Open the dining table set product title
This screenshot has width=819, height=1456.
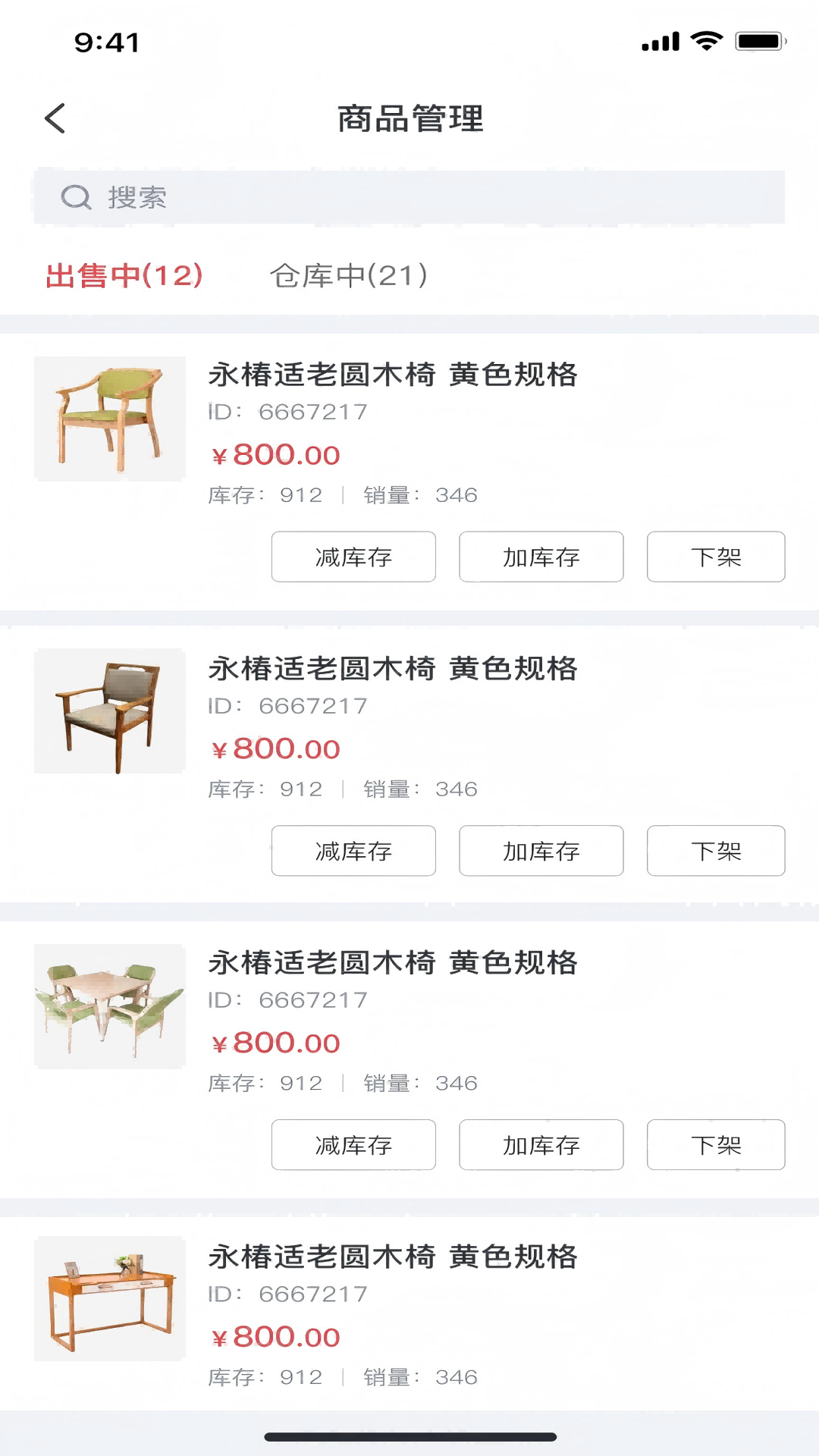coord(391,964)
